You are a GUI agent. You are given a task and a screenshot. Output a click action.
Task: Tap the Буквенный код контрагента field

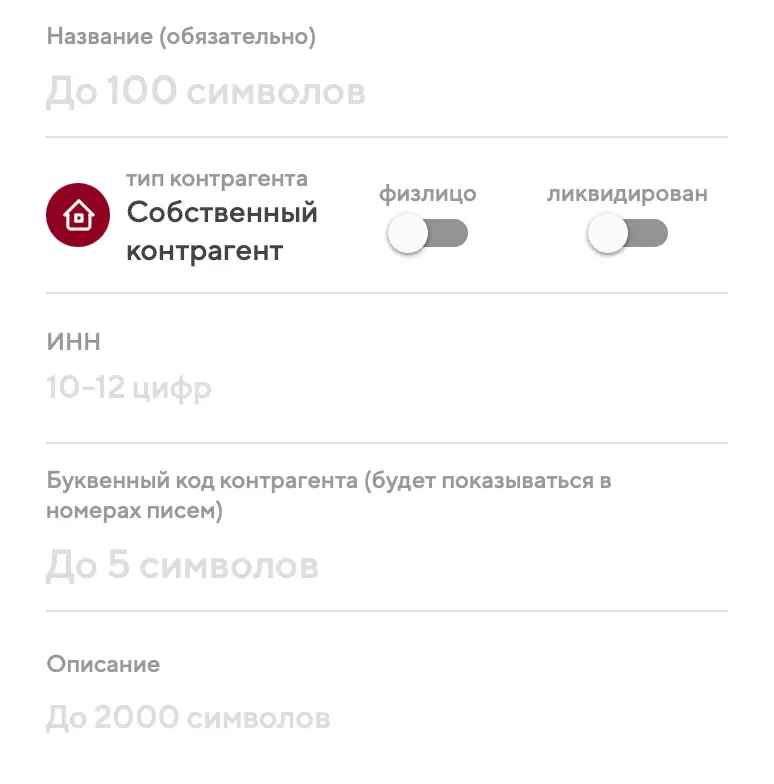(x=386, y=566)
